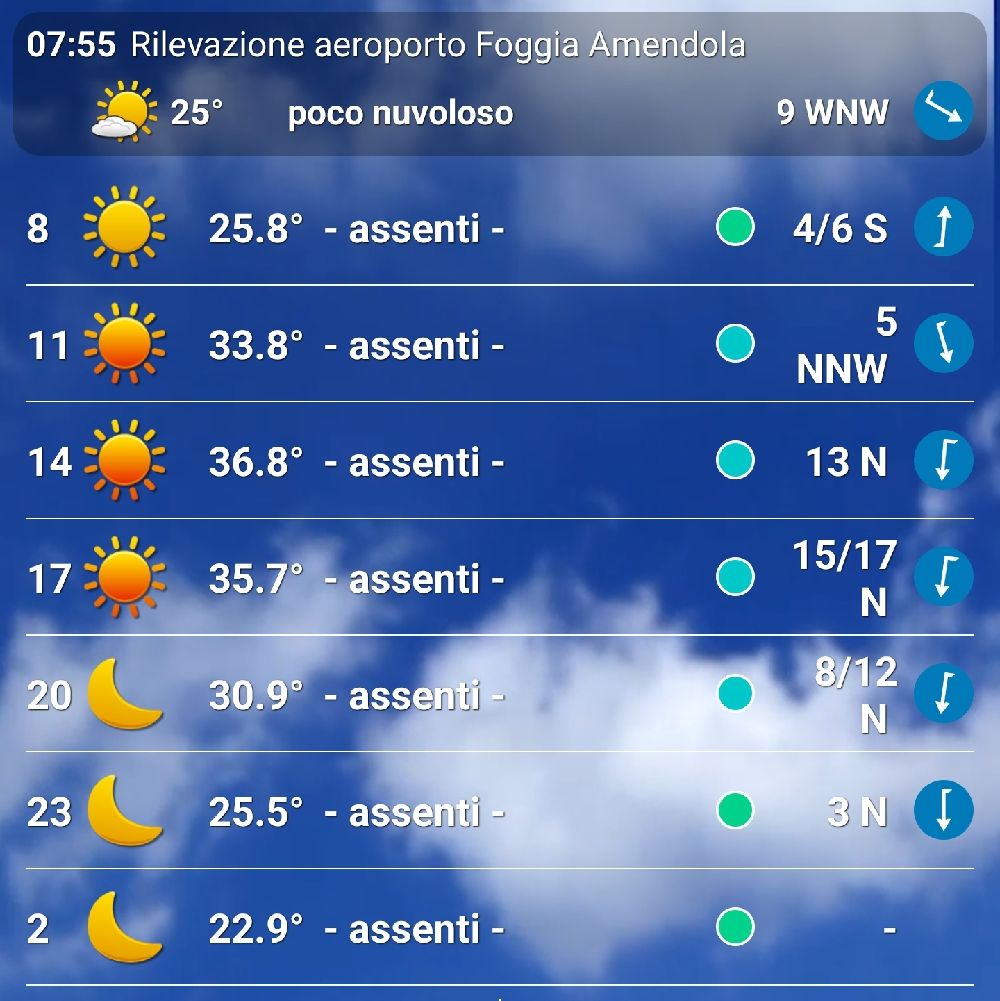This screenshot has width=1000, height=1001.
Task: Tap the hour 23 row at 25.5°
Action: pyautogui.click(x=500, y=811)
